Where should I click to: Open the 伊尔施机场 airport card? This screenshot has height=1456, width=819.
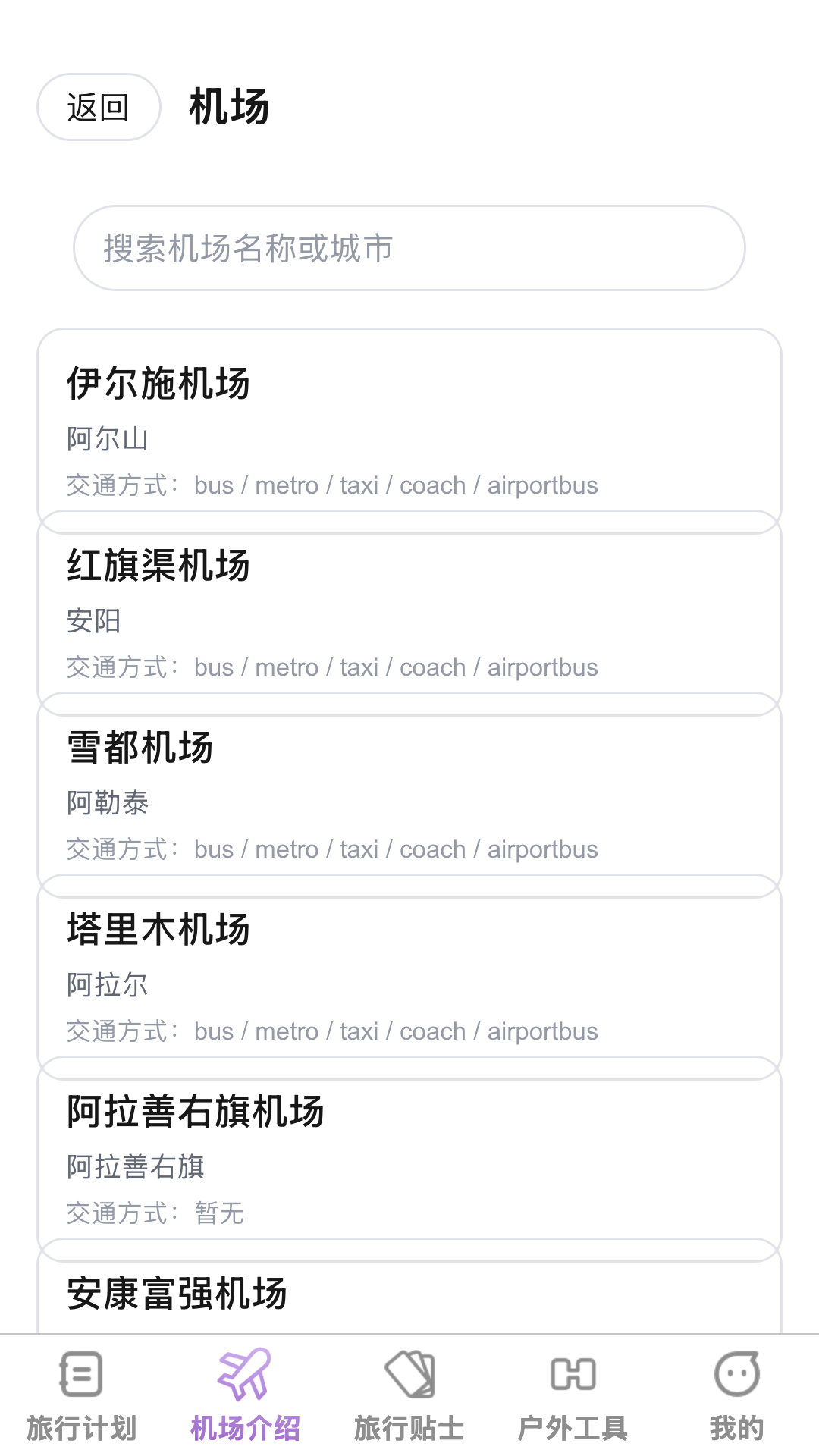[409, 425]
